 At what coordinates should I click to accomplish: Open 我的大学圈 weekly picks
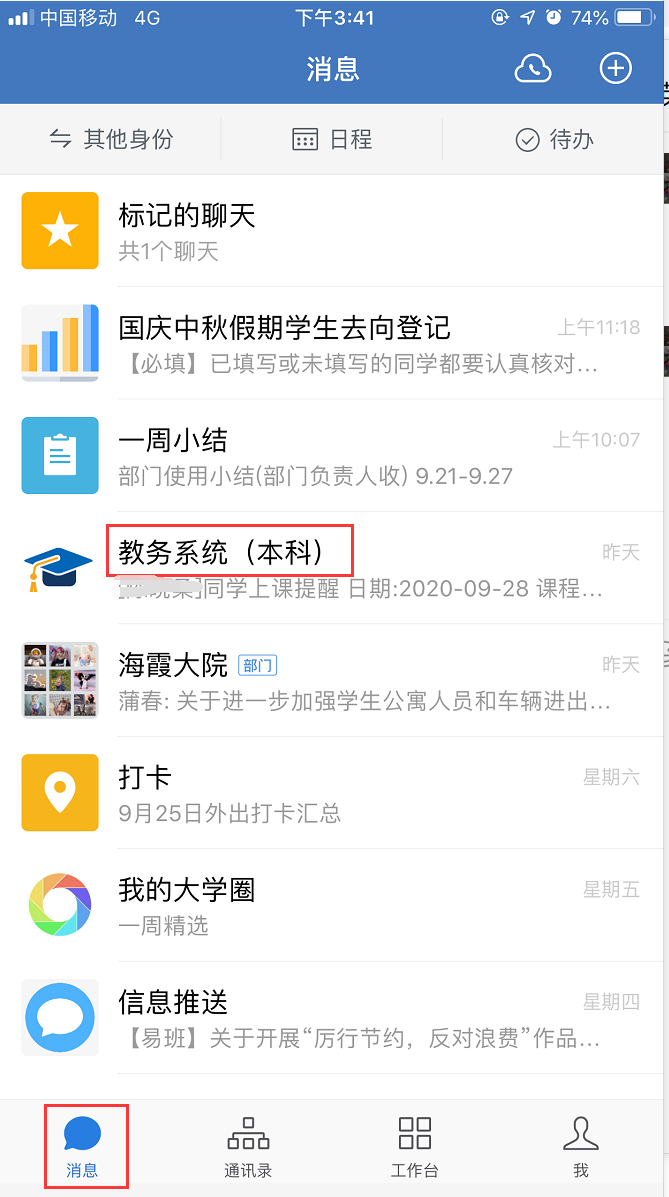330,905
